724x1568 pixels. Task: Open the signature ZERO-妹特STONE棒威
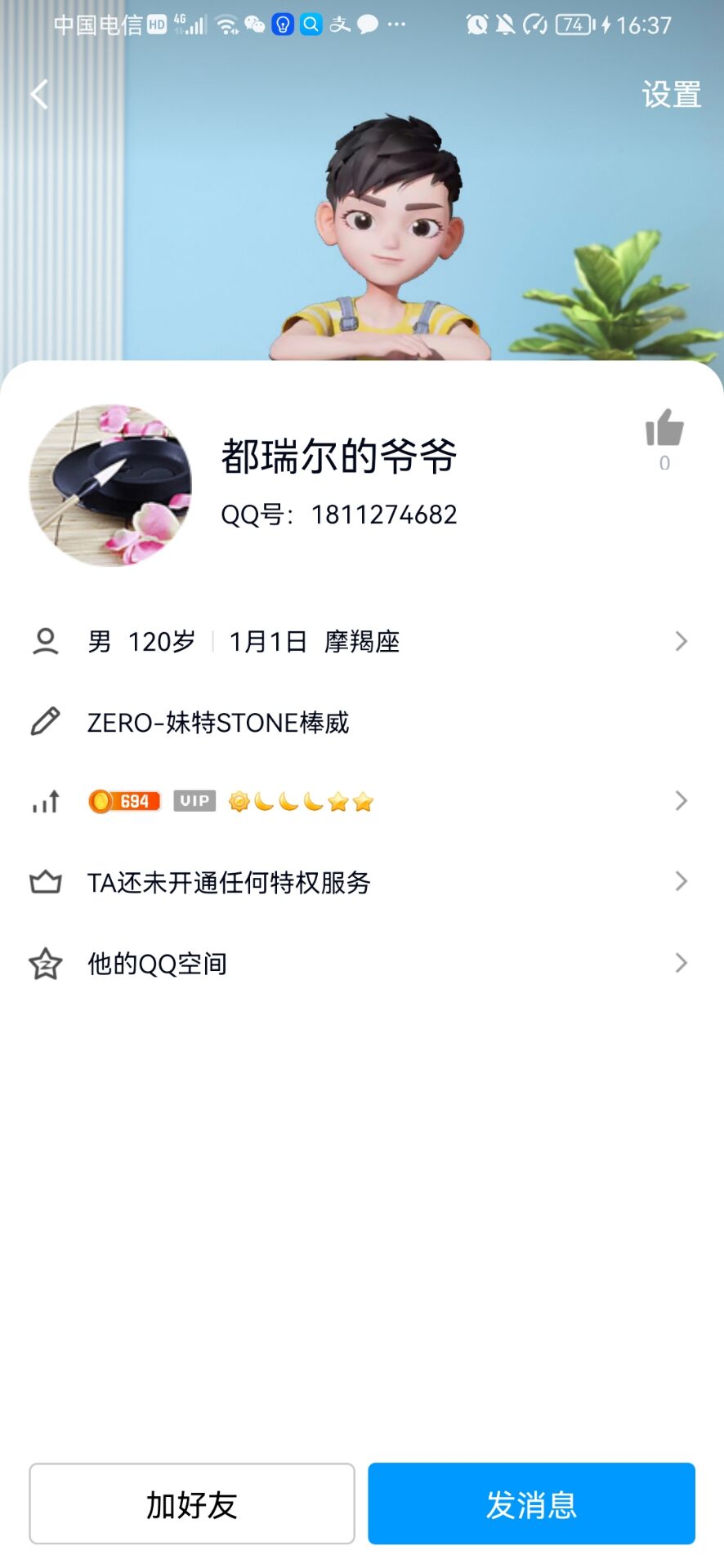point(218,723)
